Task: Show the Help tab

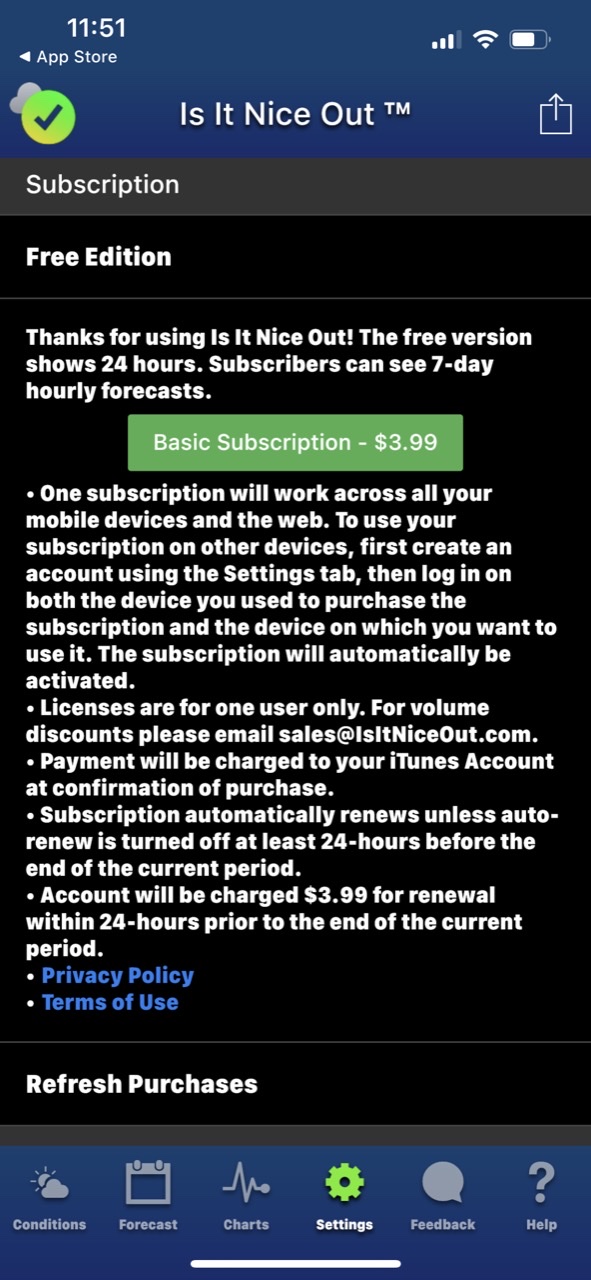Action: 541,1197
